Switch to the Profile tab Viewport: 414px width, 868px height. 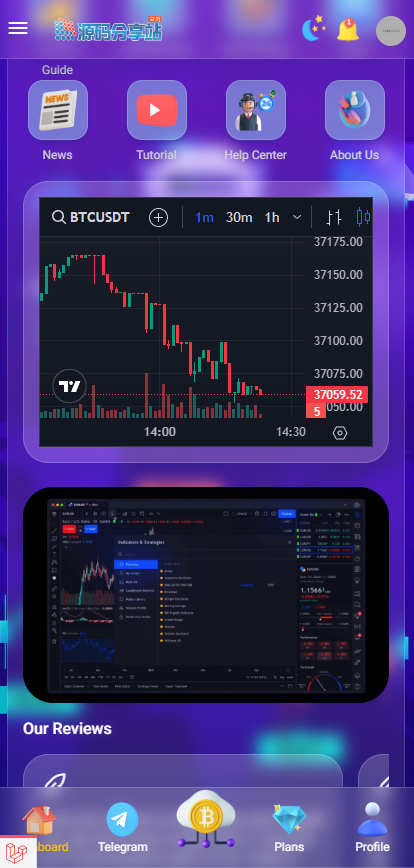pos(372,828)
